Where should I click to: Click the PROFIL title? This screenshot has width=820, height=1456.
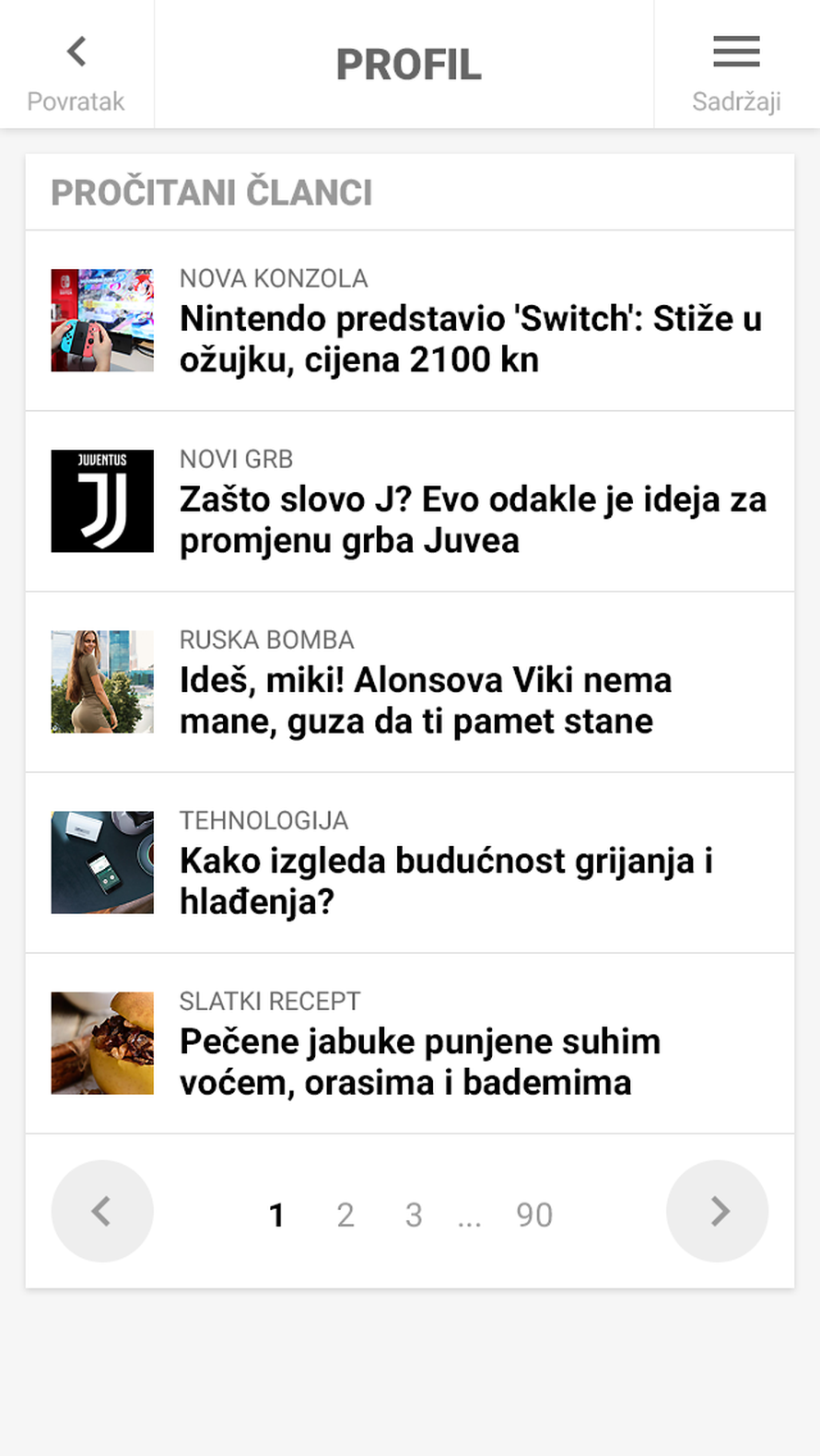coord(408,63)
